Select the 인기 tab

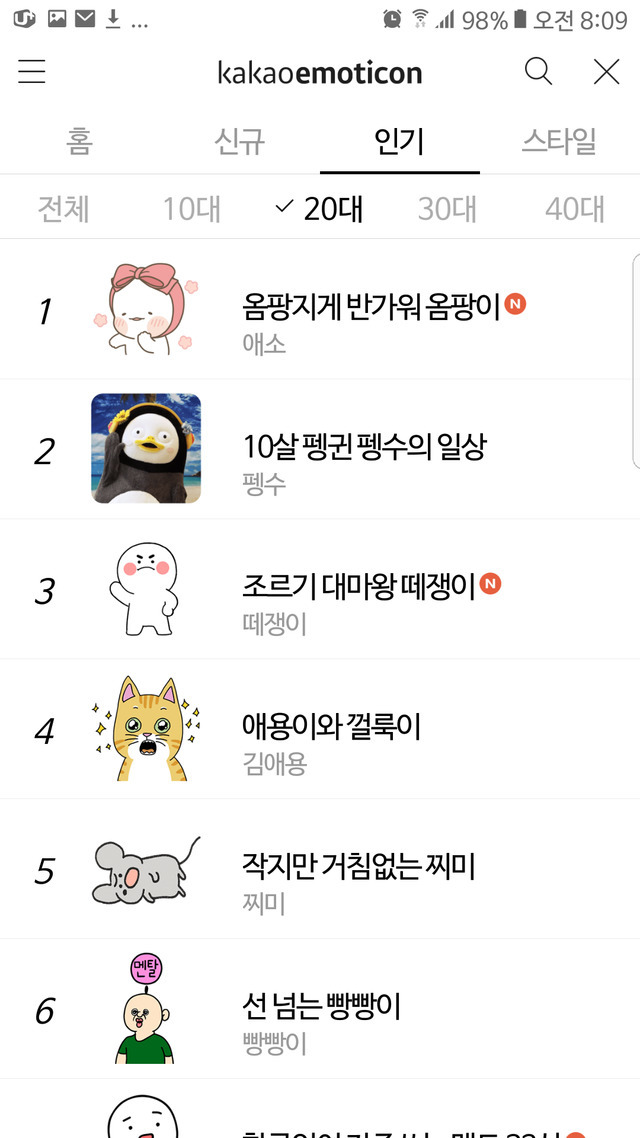click(399, 142)
